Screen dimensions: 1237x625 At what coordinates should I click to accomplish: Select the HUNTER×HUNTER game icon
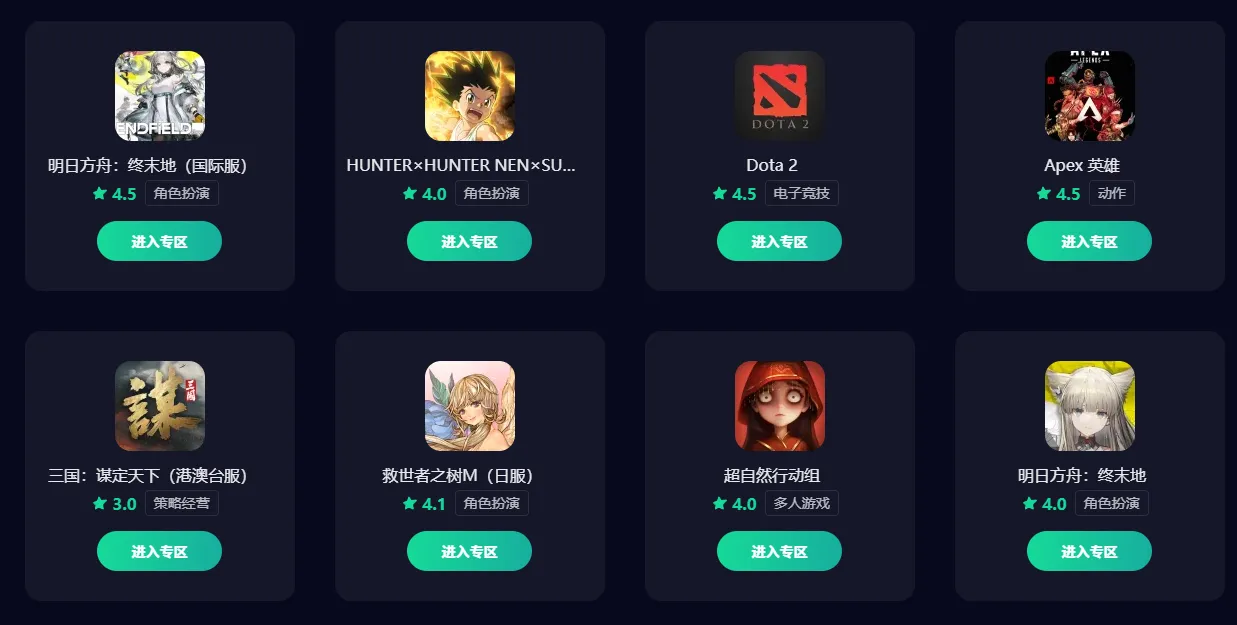tap(469, 96)
